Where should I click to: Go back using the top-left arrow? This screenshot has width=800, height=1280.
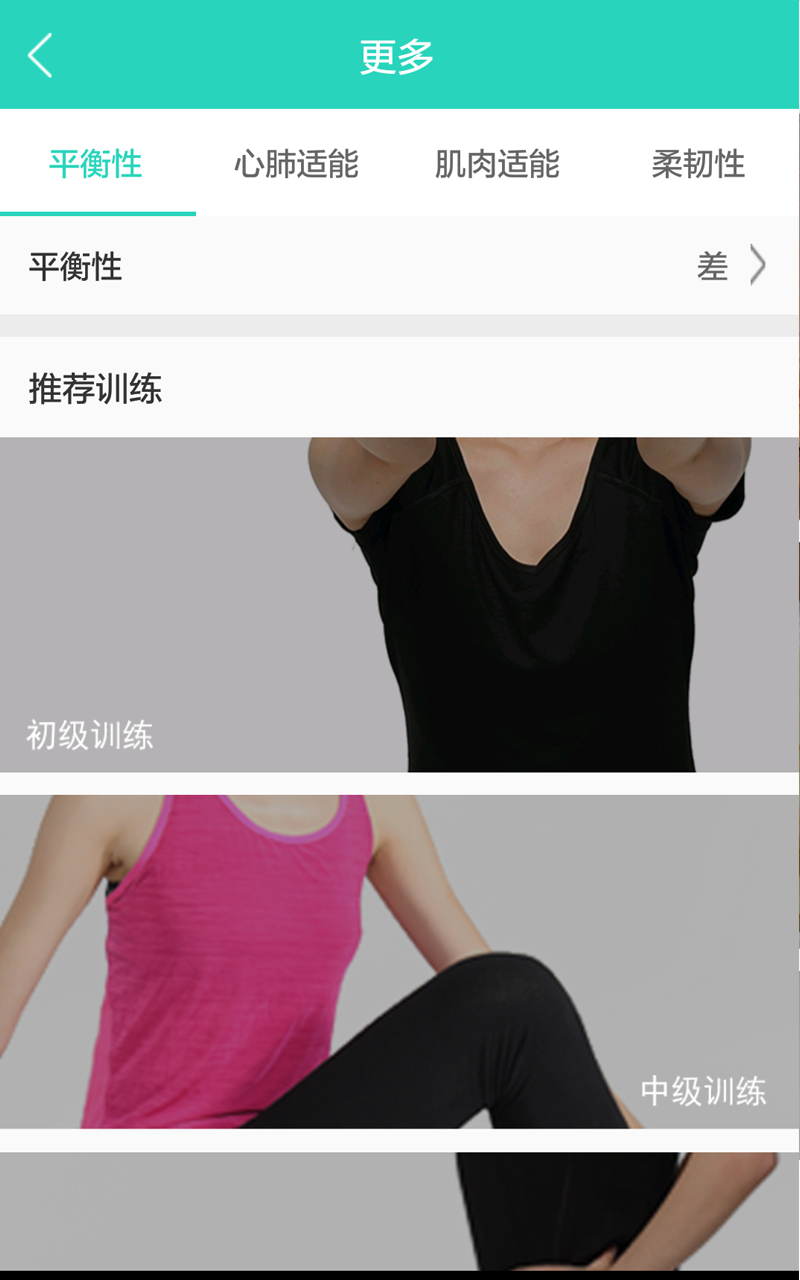[x=40, y=55]
